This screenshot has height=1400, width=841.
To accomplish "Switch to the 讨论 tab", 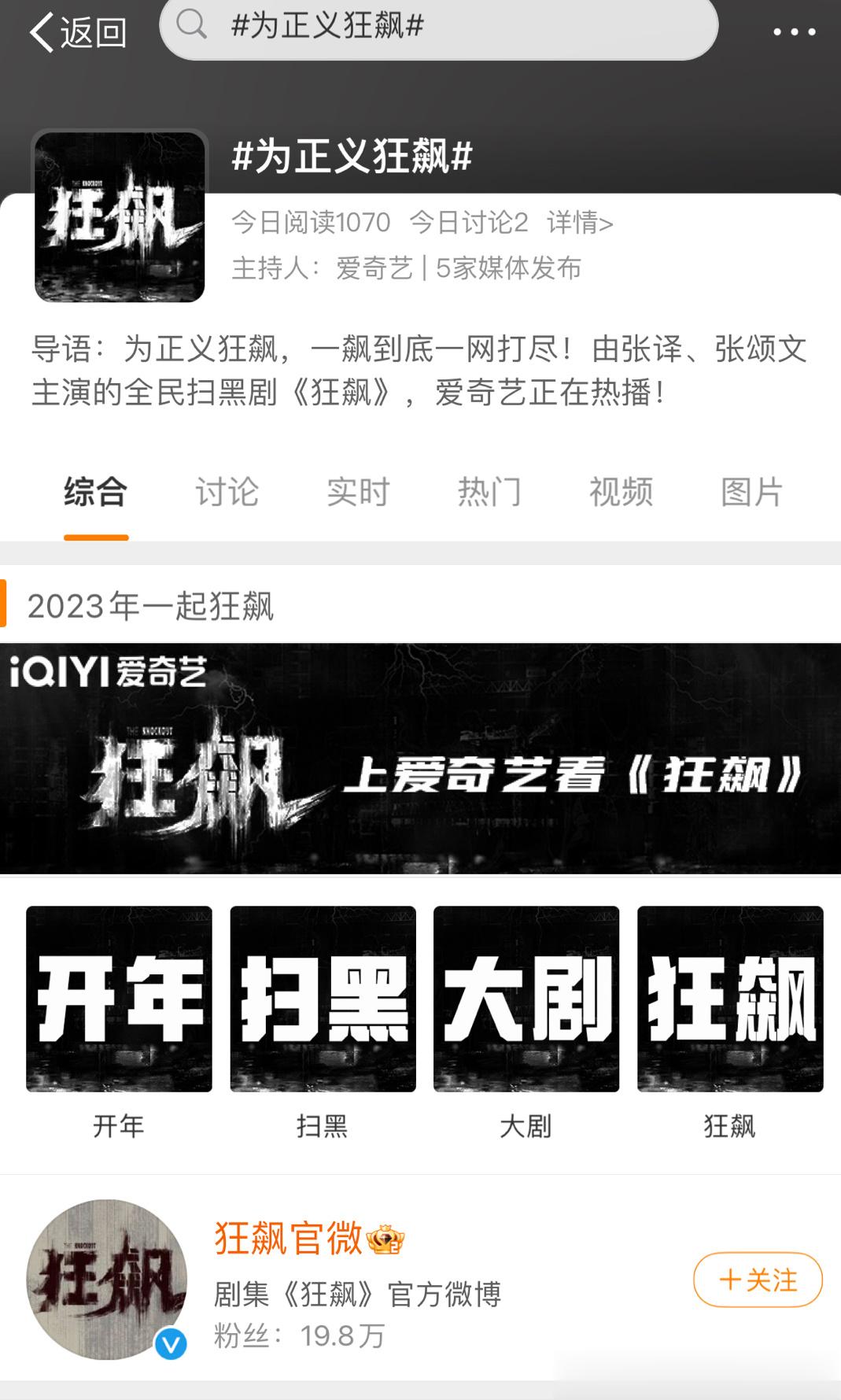I will (x=227, y=493).
